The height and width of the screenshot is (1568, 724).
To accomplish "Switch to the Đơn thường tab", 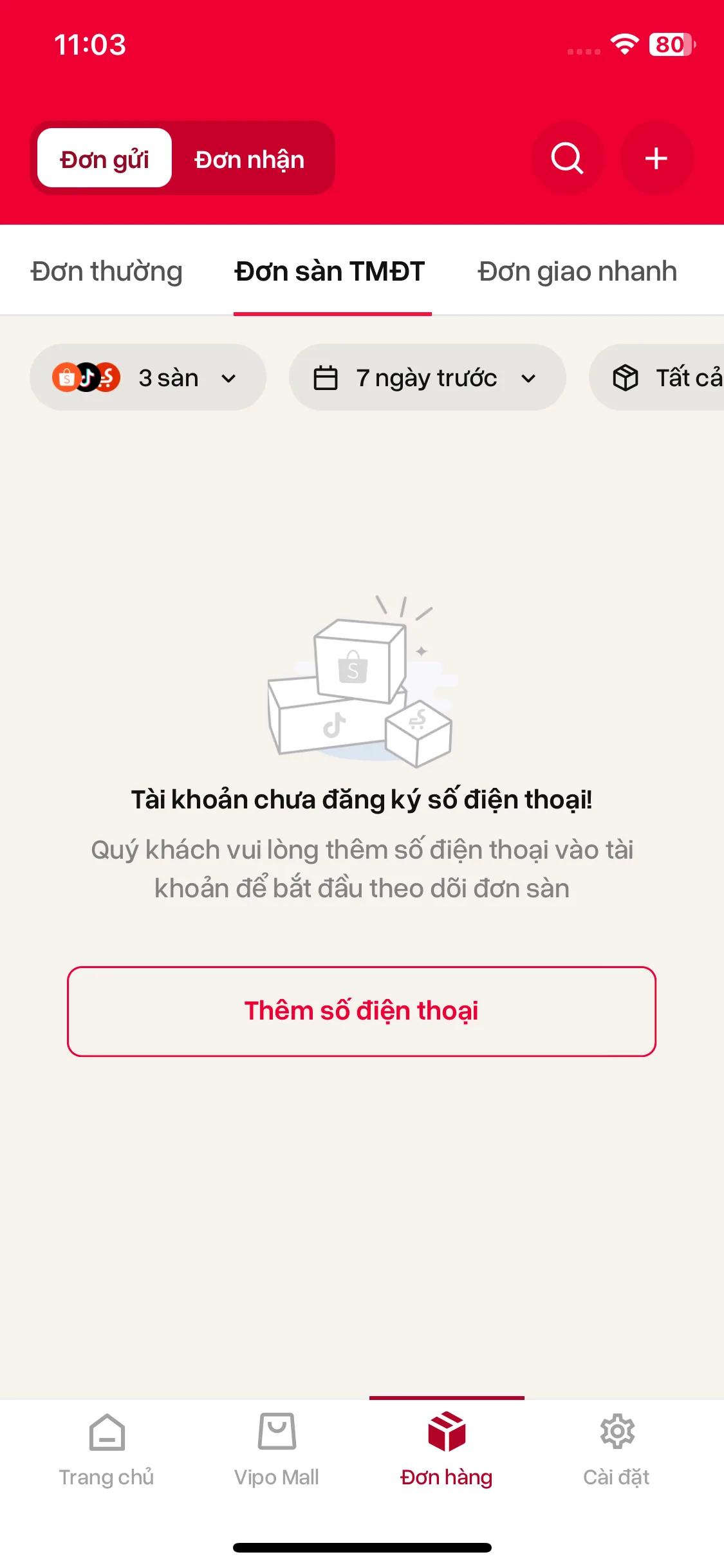I will tap(107, 272).
